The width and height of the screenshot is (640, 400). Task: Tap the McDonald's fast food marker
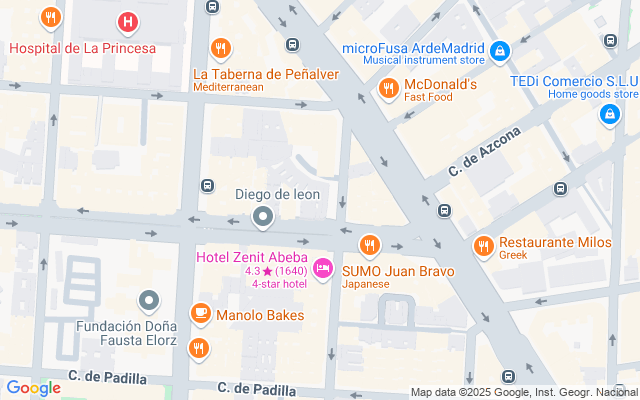[x=389, y=90]
